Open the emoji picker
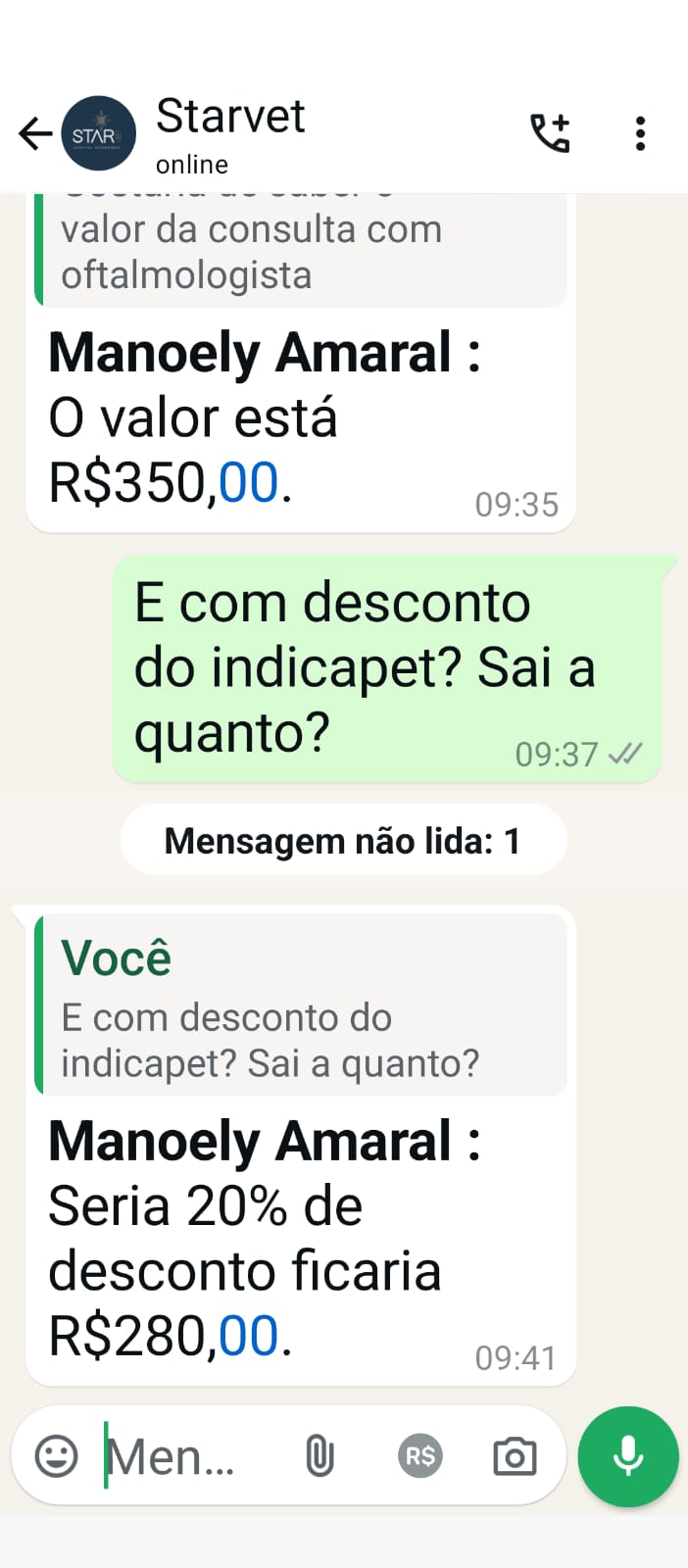The image size is (688, 1568). click(56, 1456)
